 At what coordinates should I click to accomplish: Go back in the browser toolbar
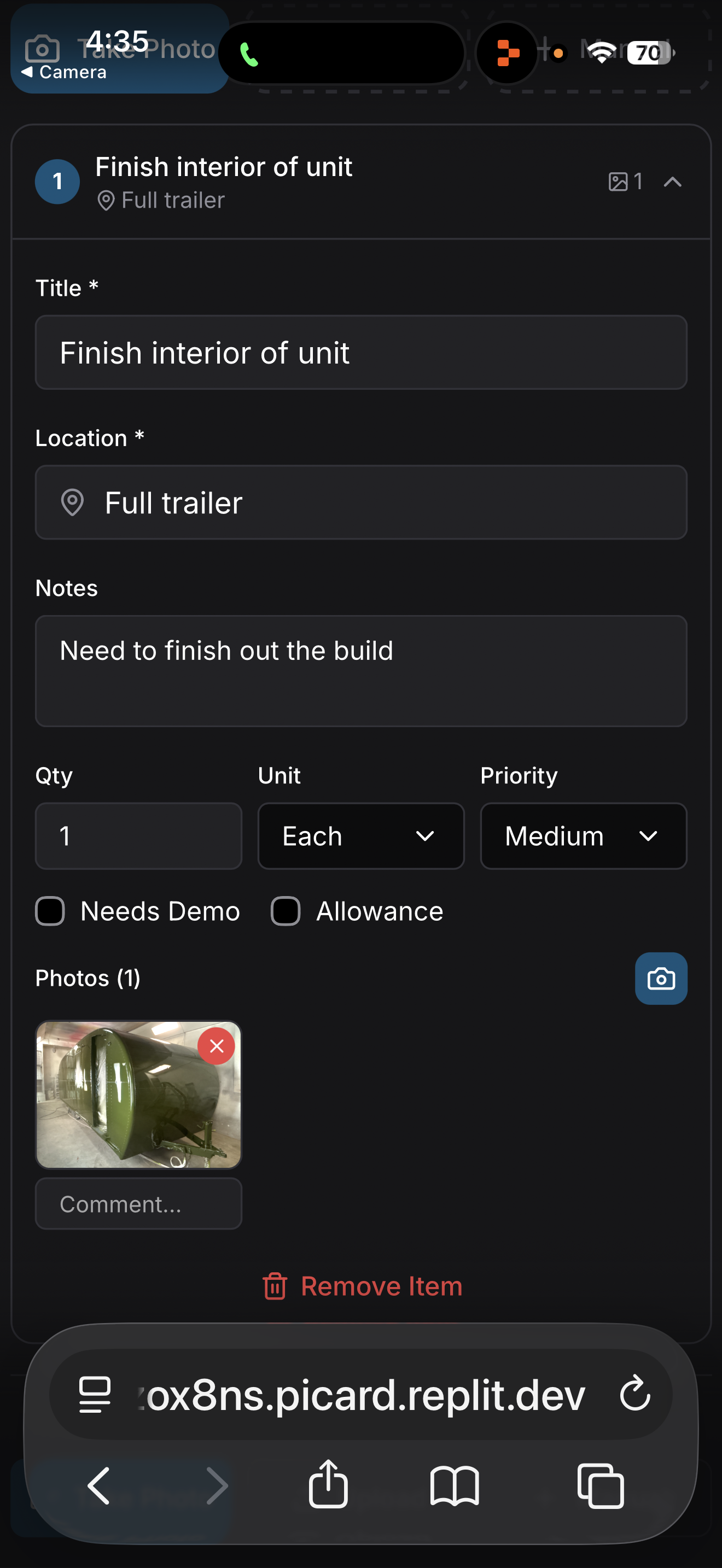98,1486
